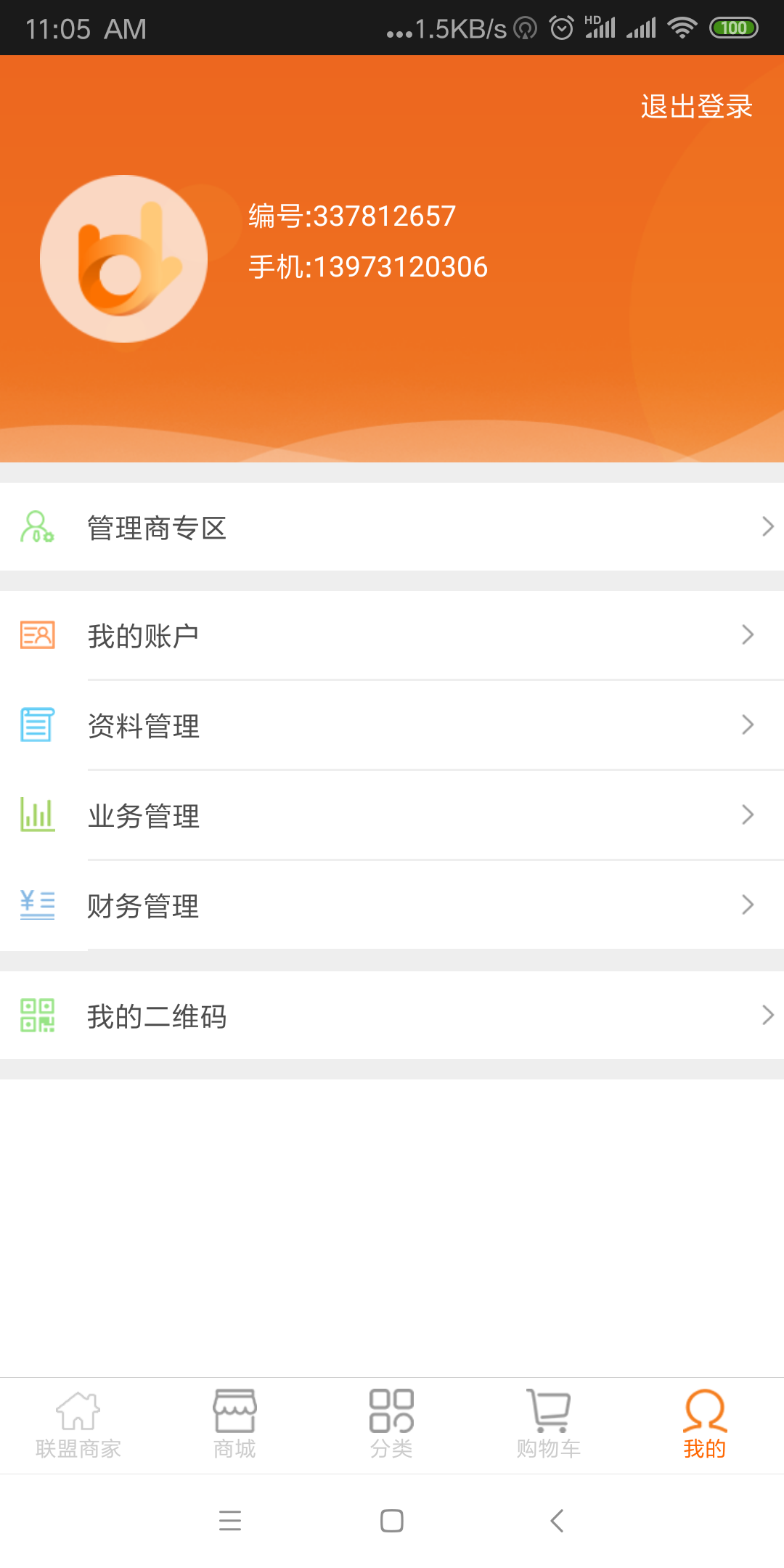Screen dimensions: 784x1568
Task: Tap 退出登录 to log out
Action: pos(696,107)
